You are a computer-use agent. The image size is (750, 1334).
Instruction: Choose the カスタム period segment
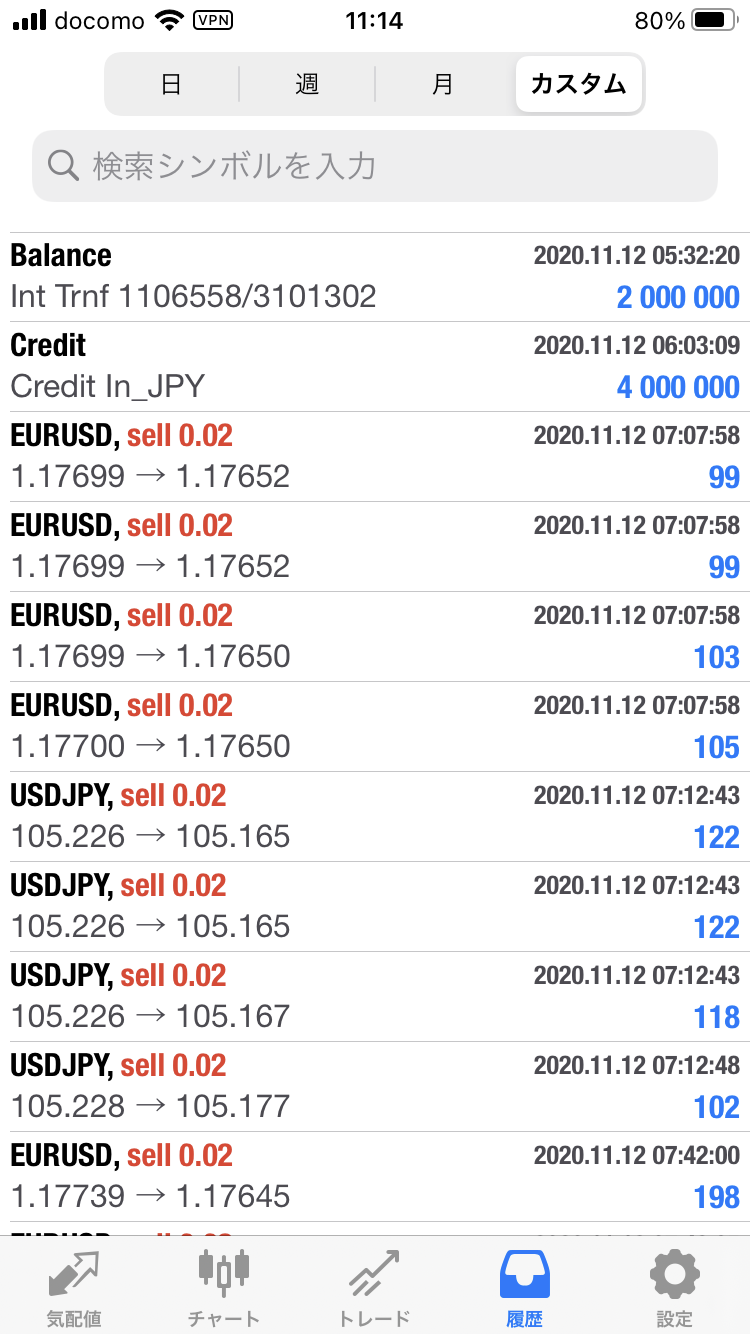(x=579, y=84)
